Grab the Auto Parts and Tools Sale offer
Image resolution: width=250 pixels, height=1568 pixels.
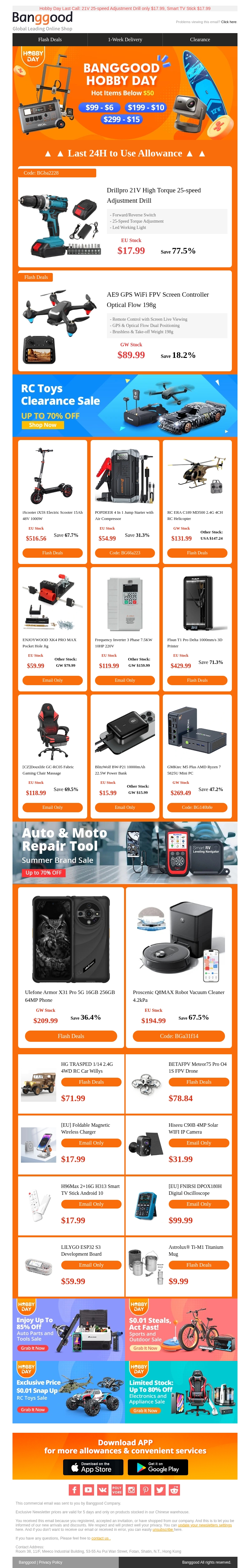[x=32, y=1348]
